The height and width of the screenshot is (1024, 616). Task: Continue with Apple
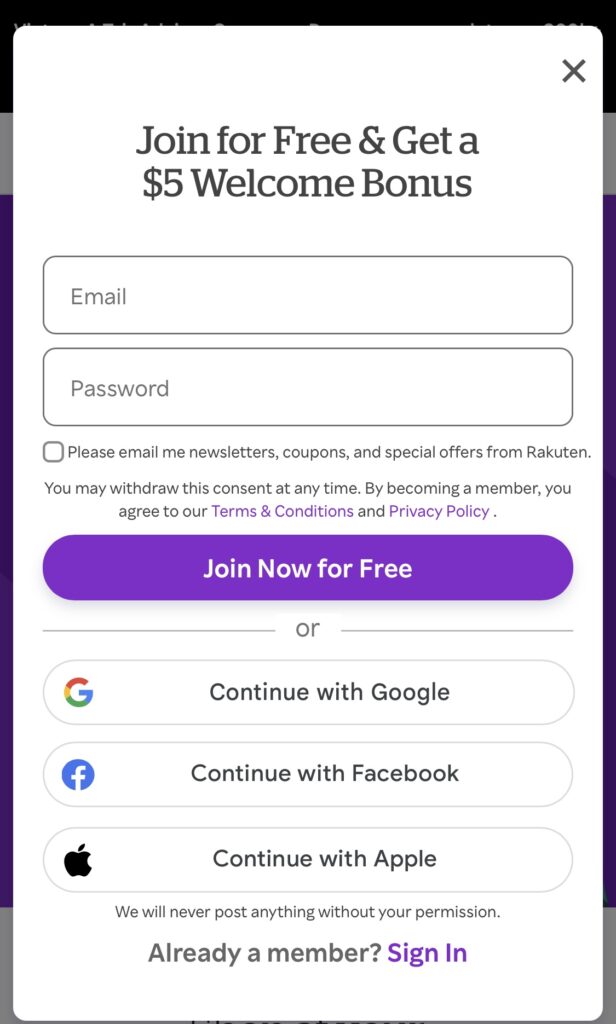(308, 859)
